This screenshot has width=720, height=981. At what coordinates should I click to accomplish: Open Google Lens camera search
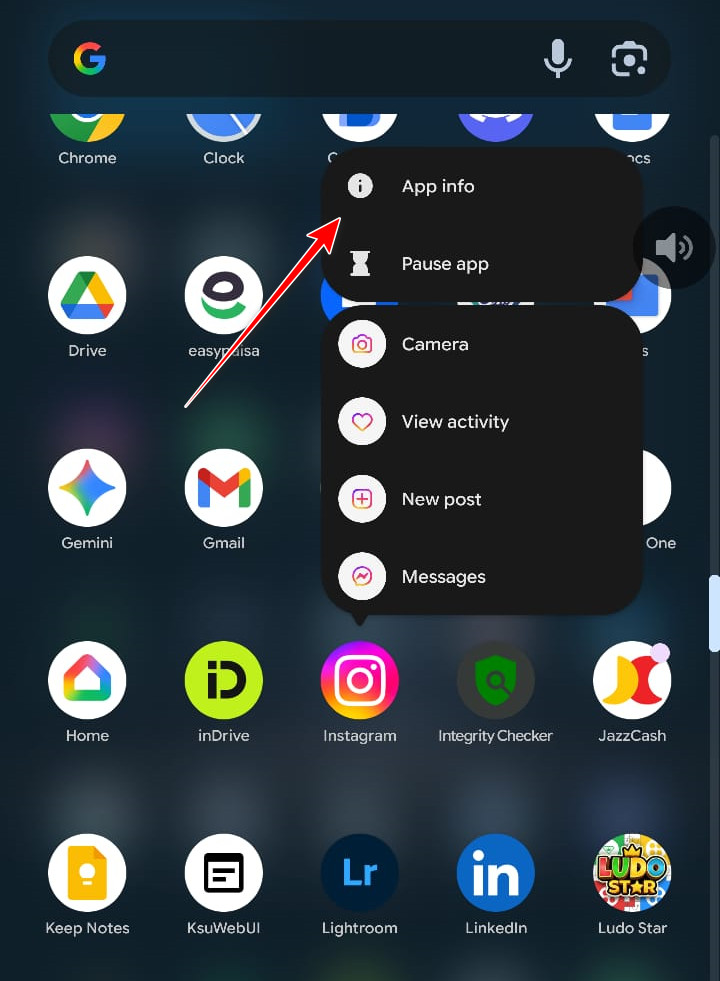(630, 60)
